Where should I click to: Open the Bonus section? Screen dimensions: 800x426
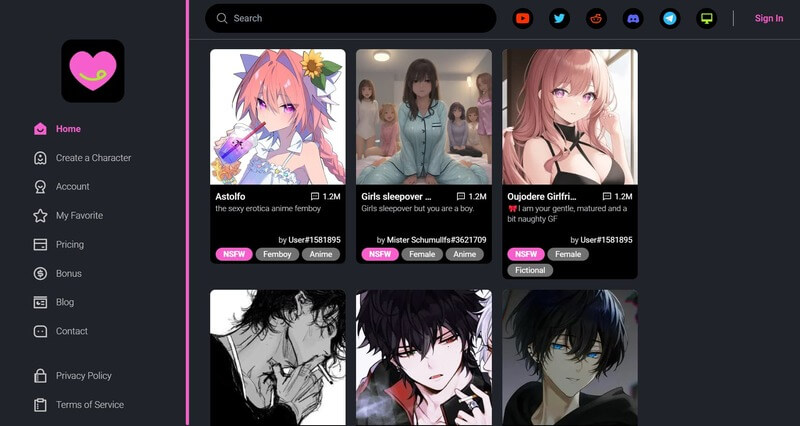tap(69, 274)
